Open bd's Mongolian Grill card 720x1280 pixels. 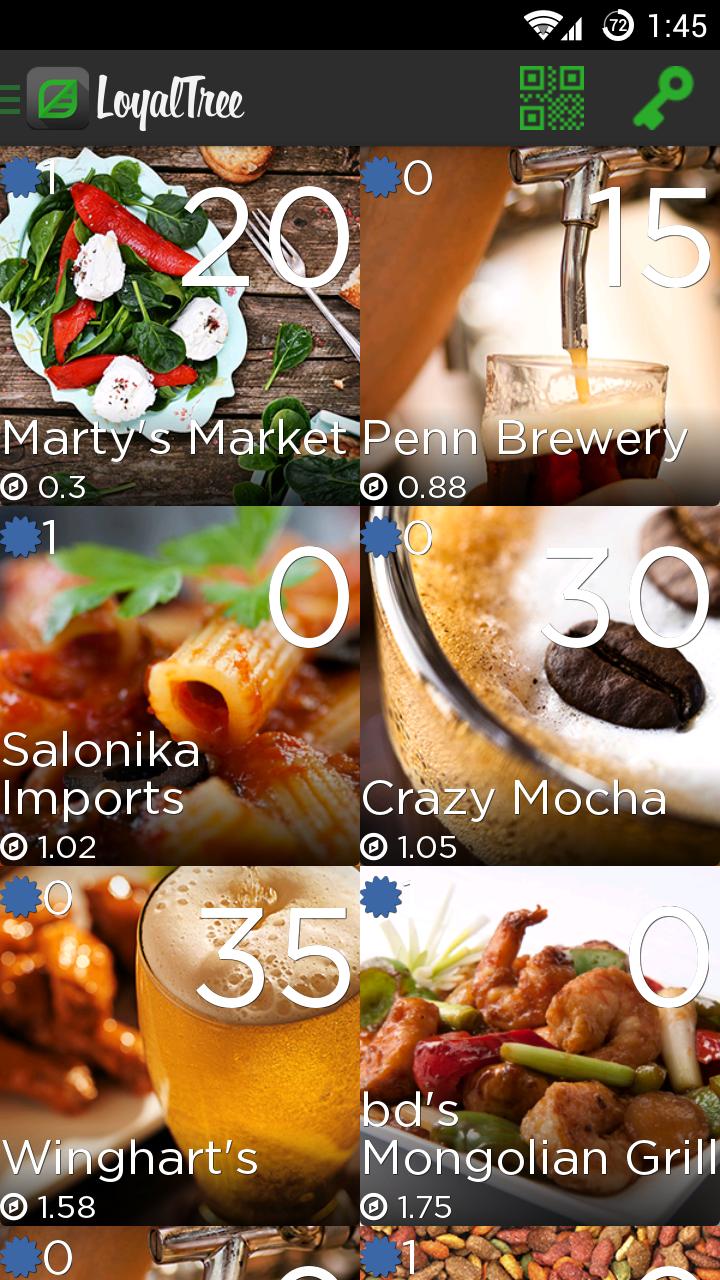(540, 1046)
